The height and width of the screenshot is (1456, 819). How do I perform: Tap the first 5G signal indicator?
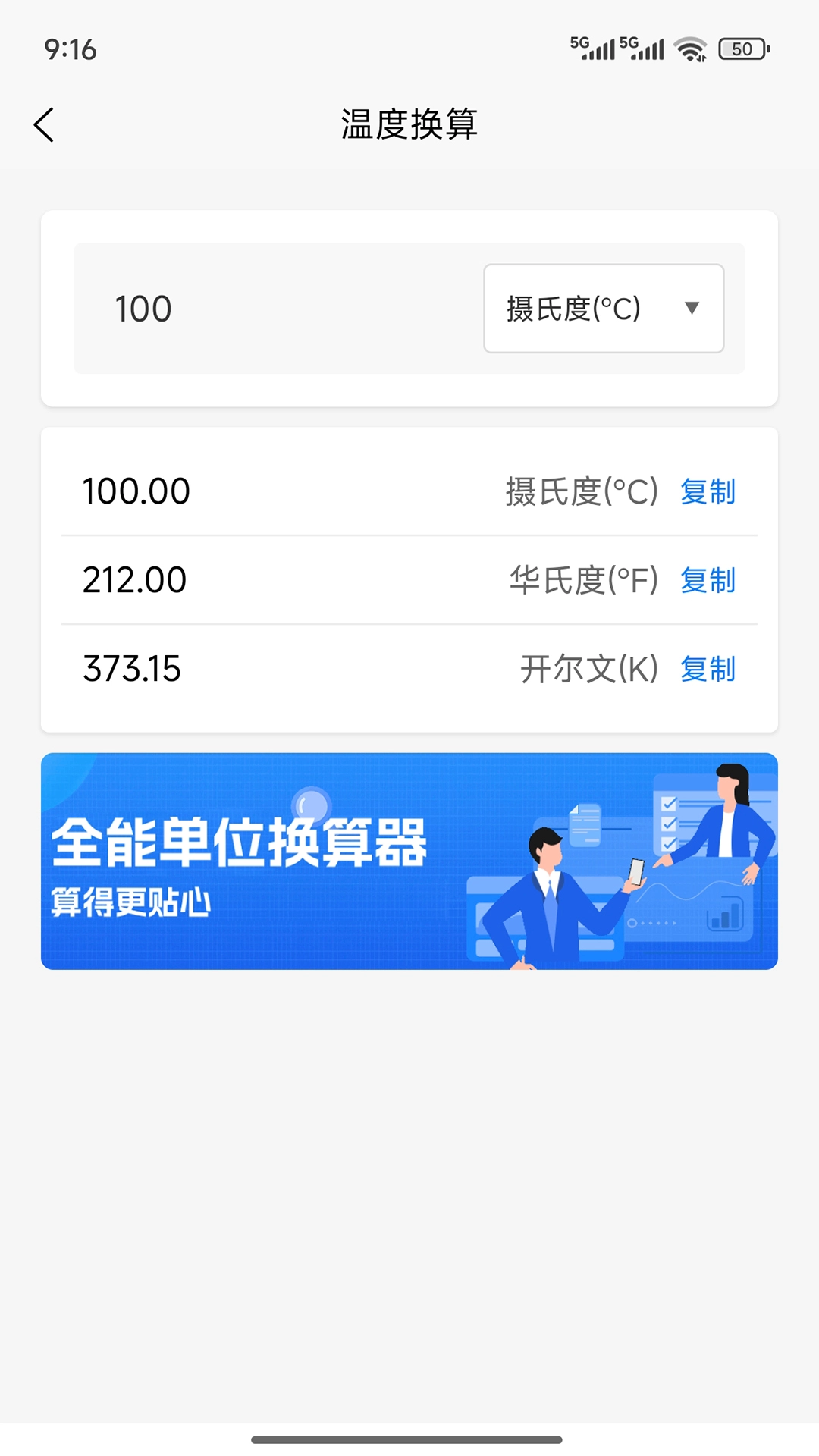pos(594,47)
